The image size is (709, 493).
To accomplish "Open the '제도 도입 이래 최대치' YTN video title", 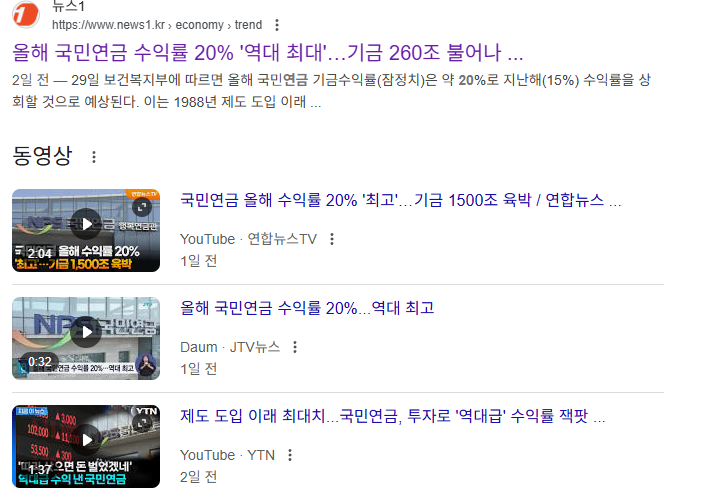I will 392,416.
